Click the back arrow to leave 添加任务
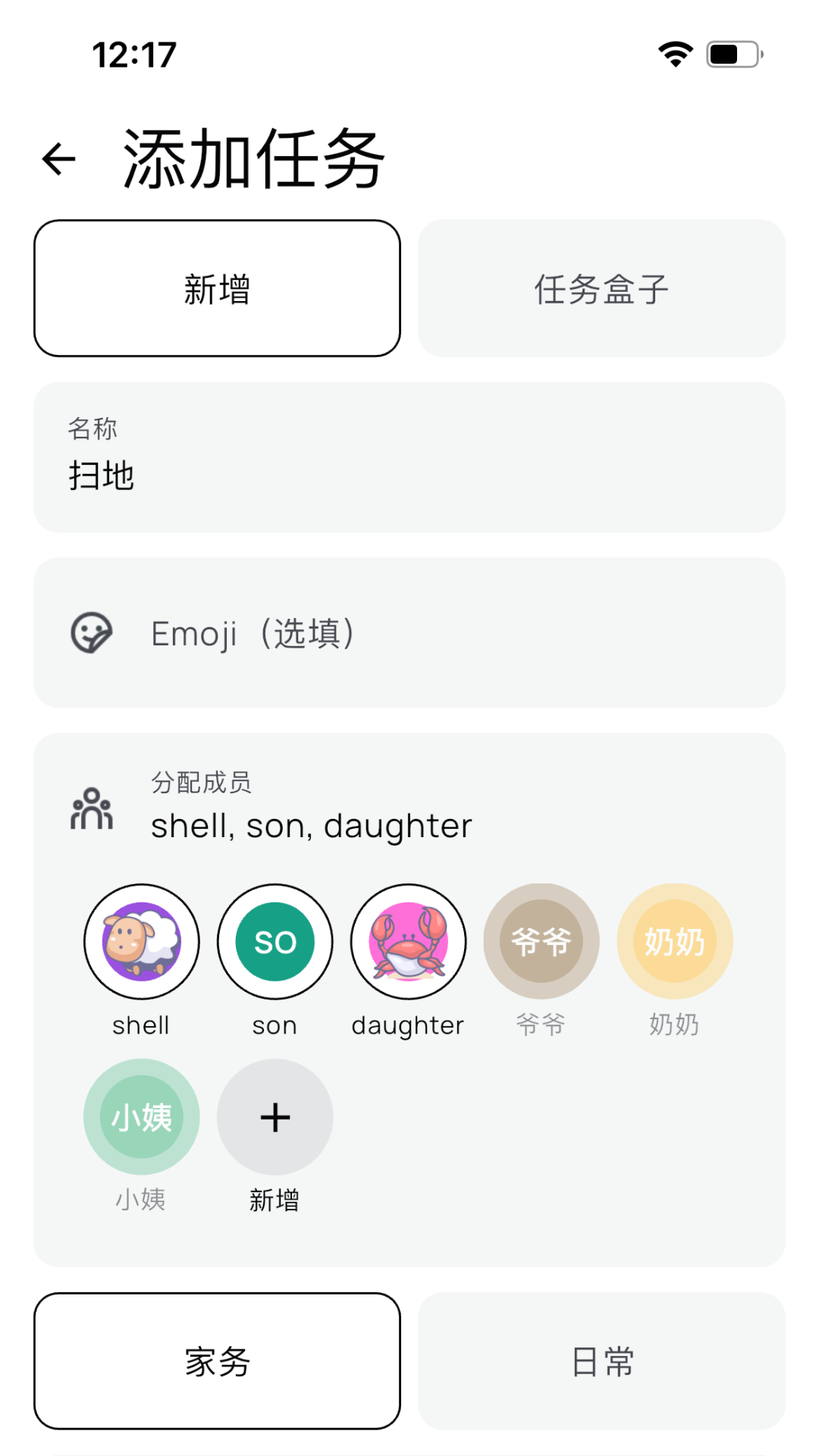 57,157
